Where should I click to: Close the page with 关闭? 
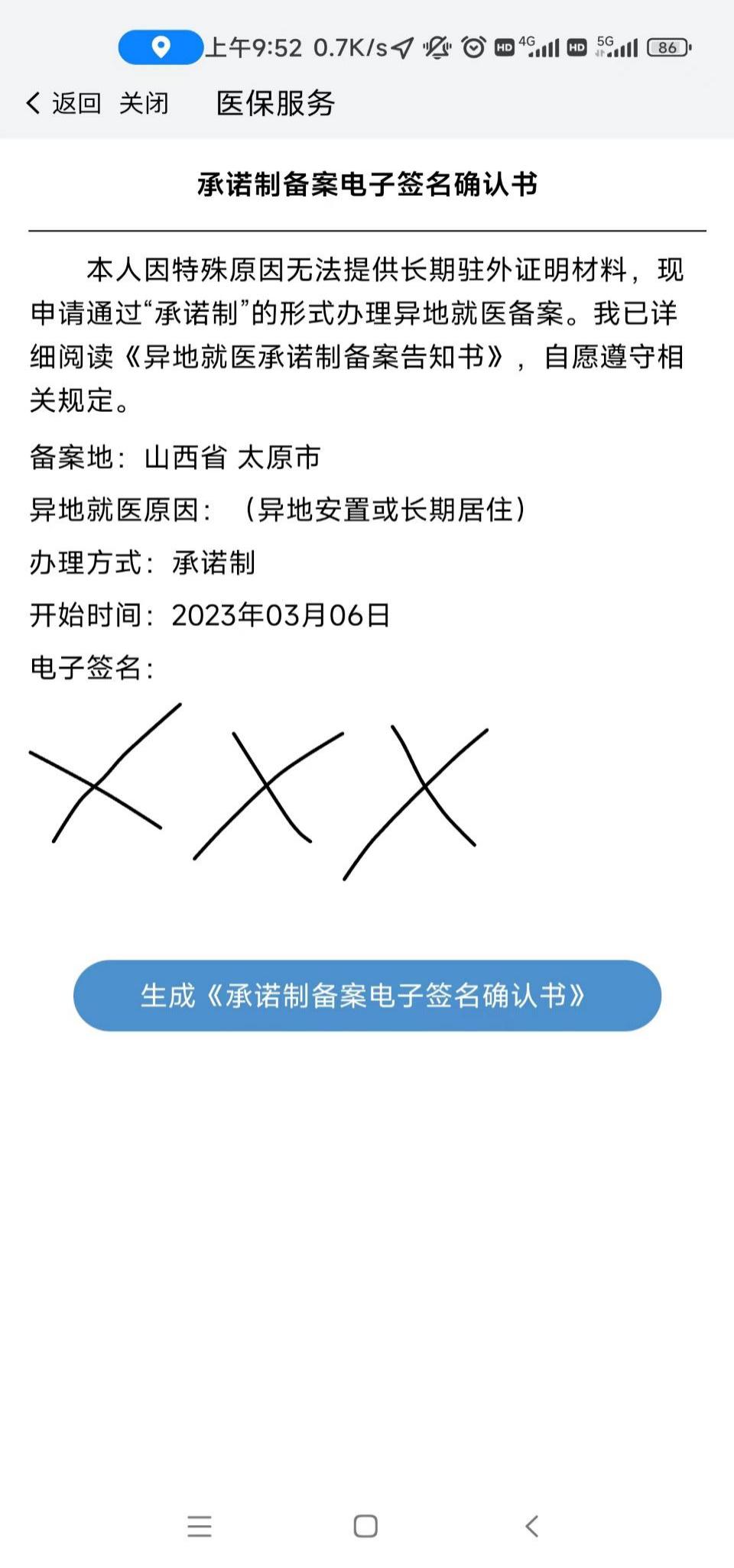144,103
